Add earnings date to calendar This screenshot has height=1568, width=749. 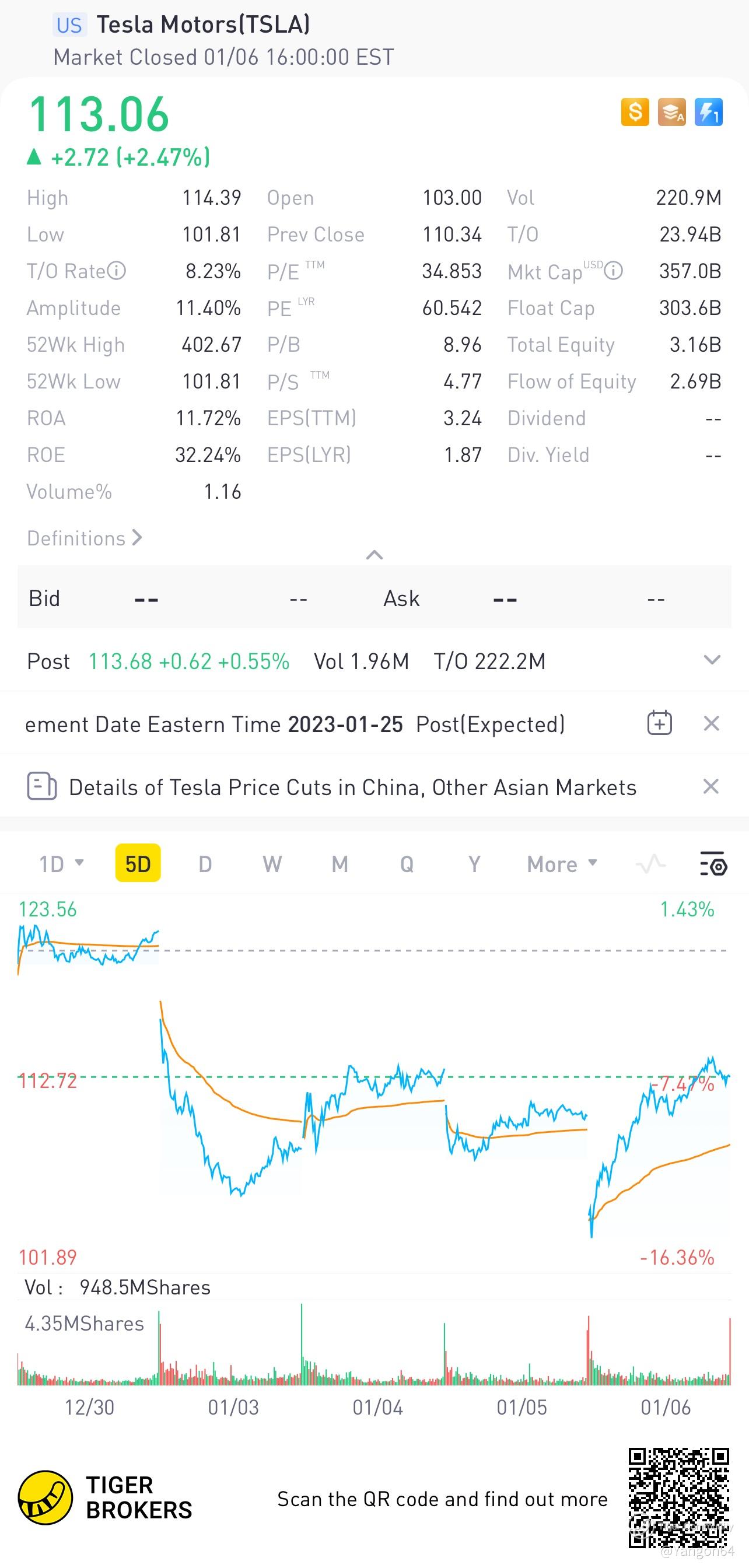(660, 723)
